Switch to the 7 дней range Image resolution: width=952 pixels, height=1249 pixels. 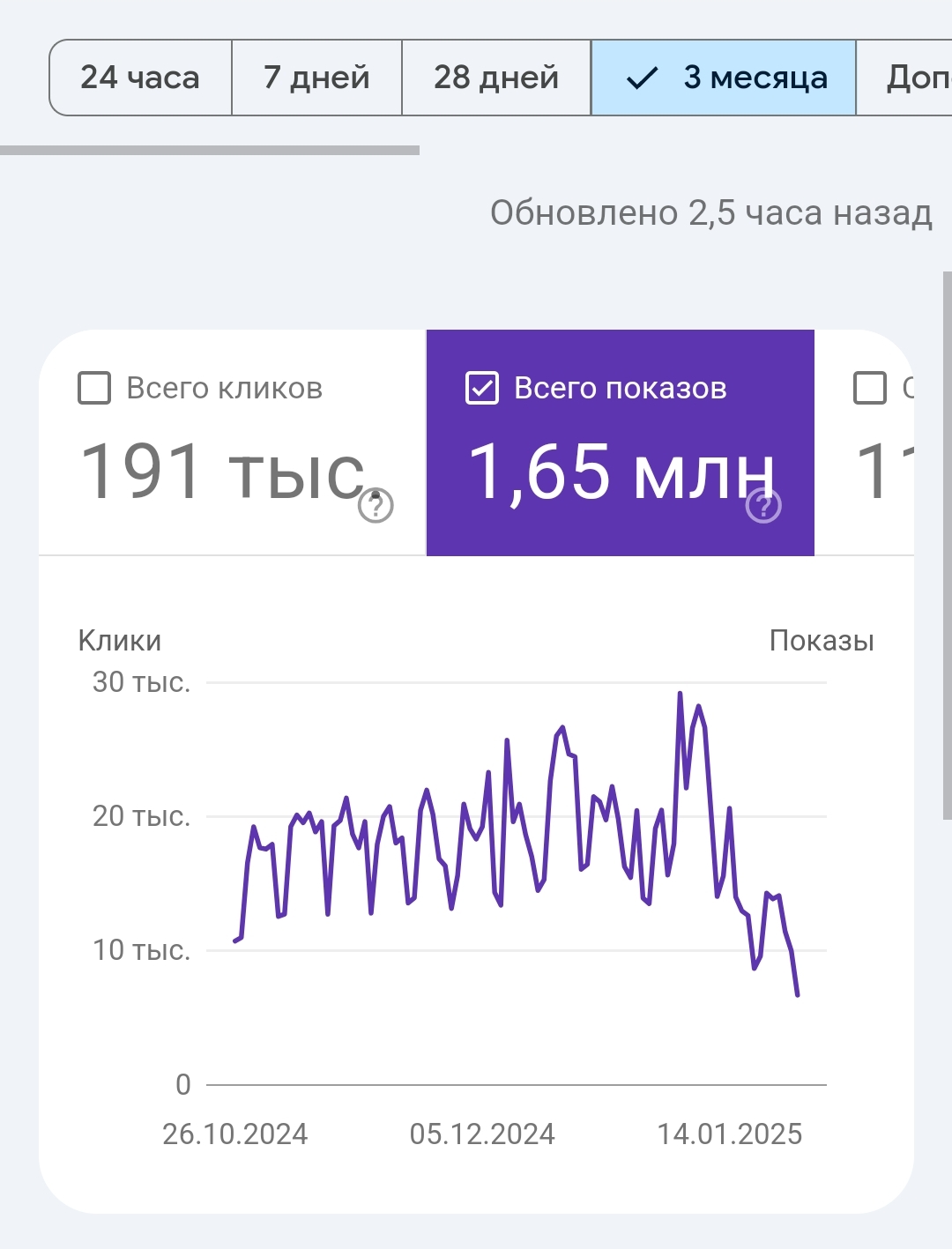tap(316, 78)
